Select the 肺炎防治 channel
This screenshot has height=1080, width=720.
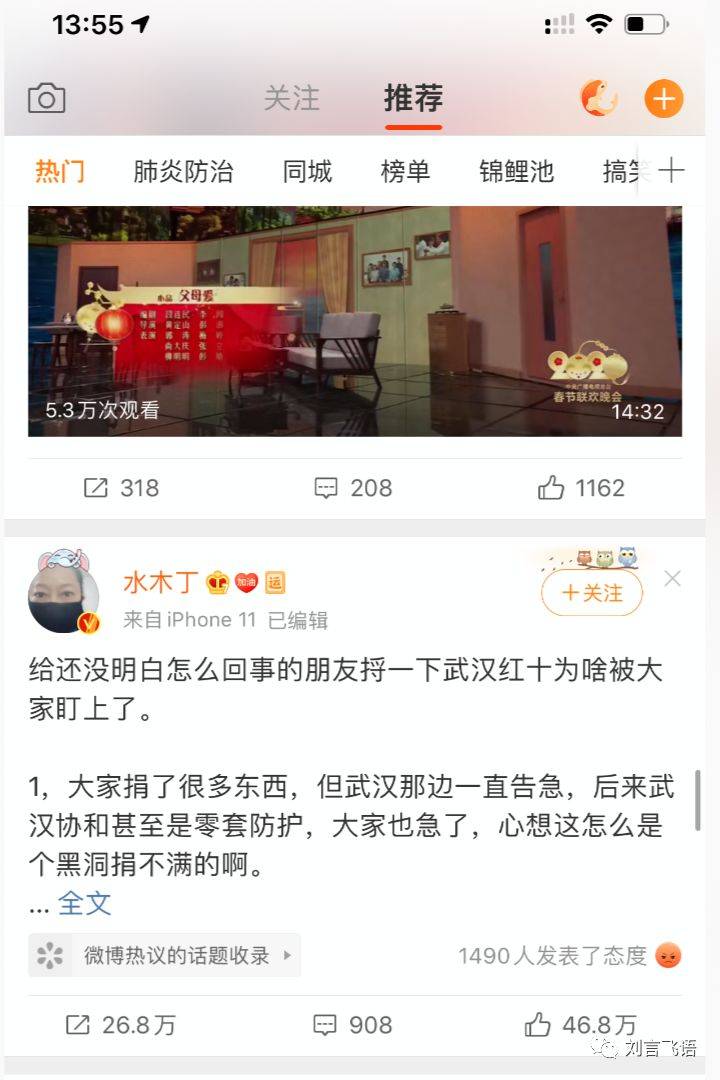pos(183,171)
